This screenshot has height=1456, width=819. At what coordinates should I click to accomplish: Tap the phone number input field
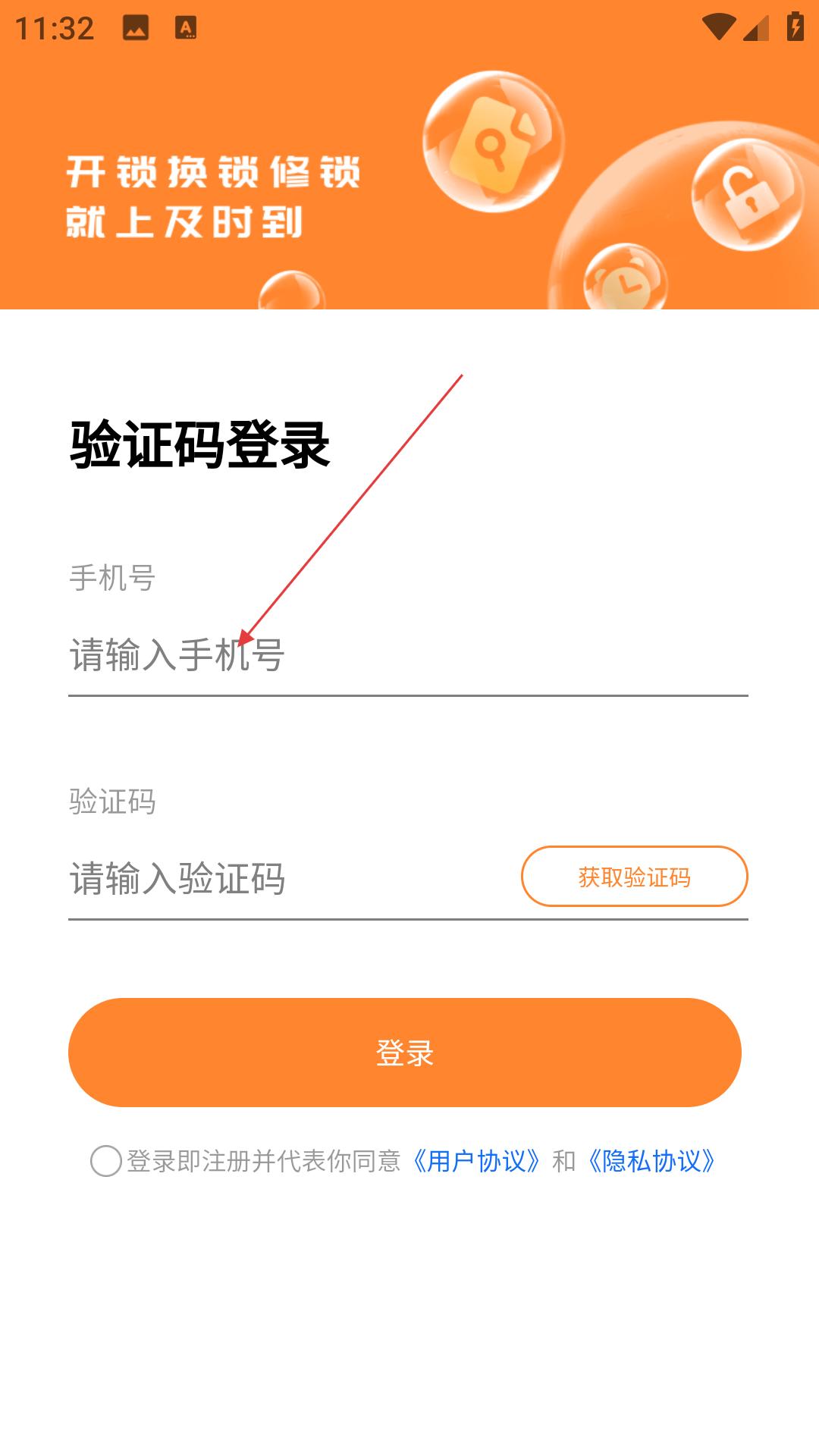408,655
